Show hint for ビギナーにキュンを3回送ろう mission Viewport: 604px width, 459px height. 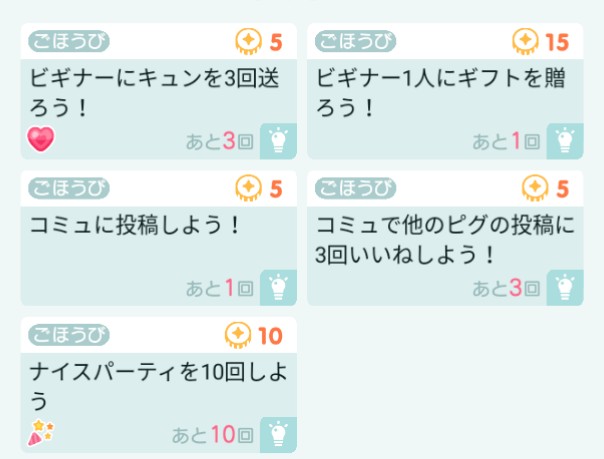pos(279,141)
